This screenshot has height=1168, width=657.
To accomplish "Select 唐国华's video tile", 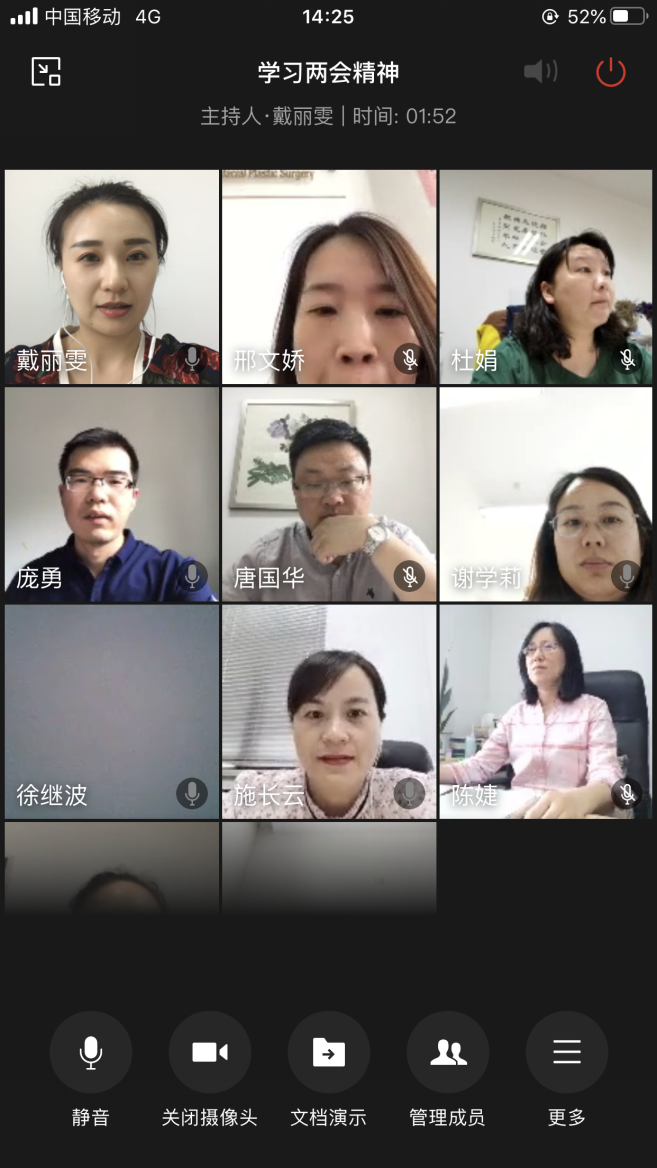I will click(329, 494).
